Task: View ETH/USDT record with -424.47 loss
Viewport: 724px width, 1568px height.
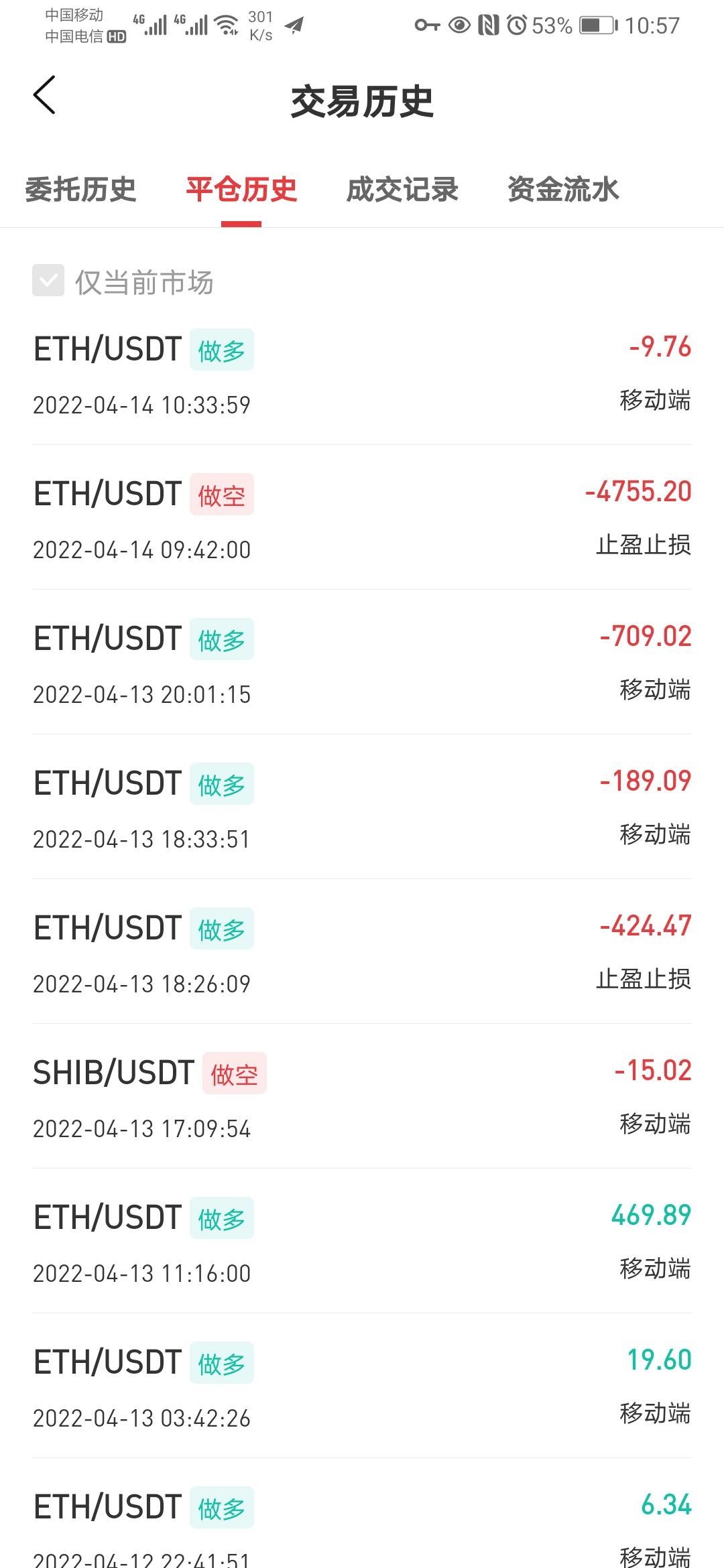Action: (x=362, y=952)
